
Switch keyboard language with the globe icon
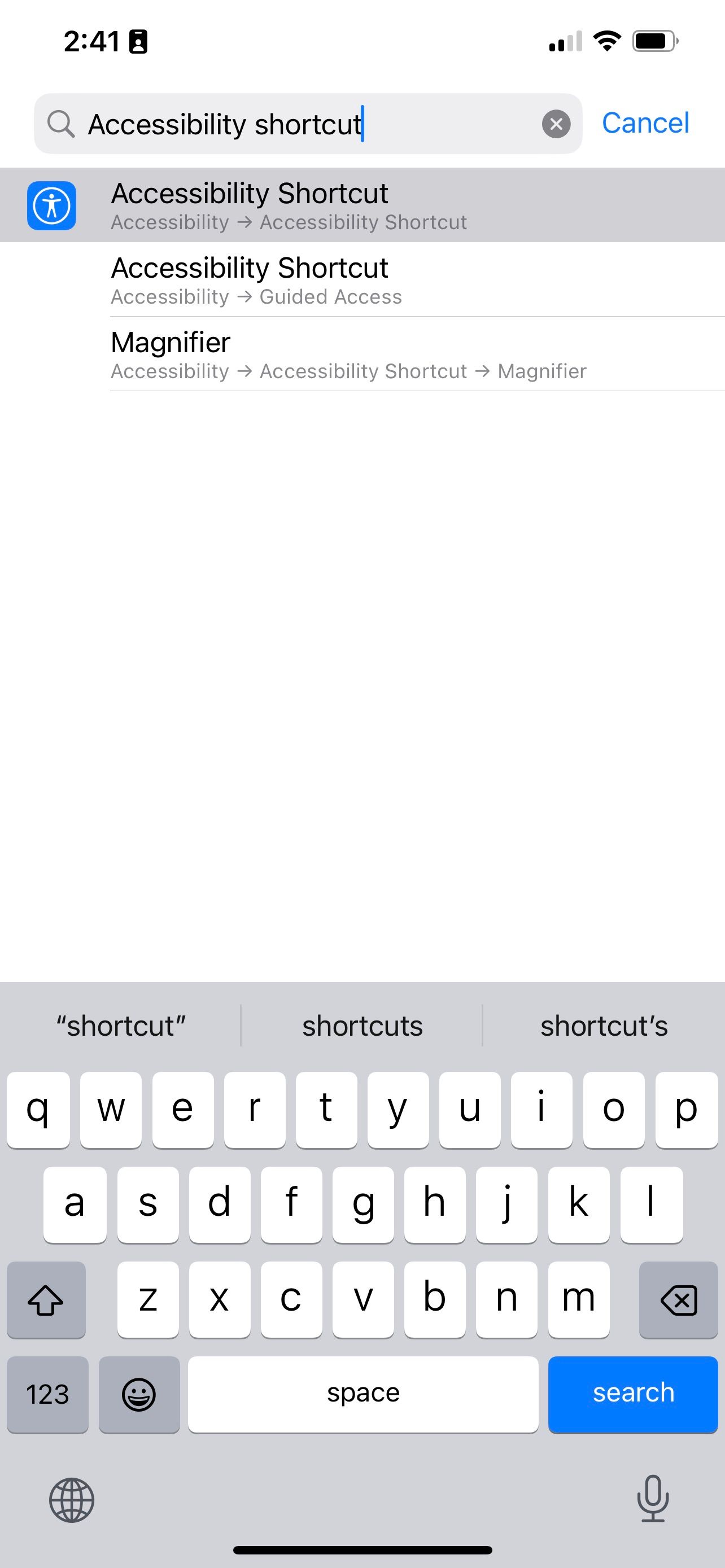click(x=72, y=1500)
